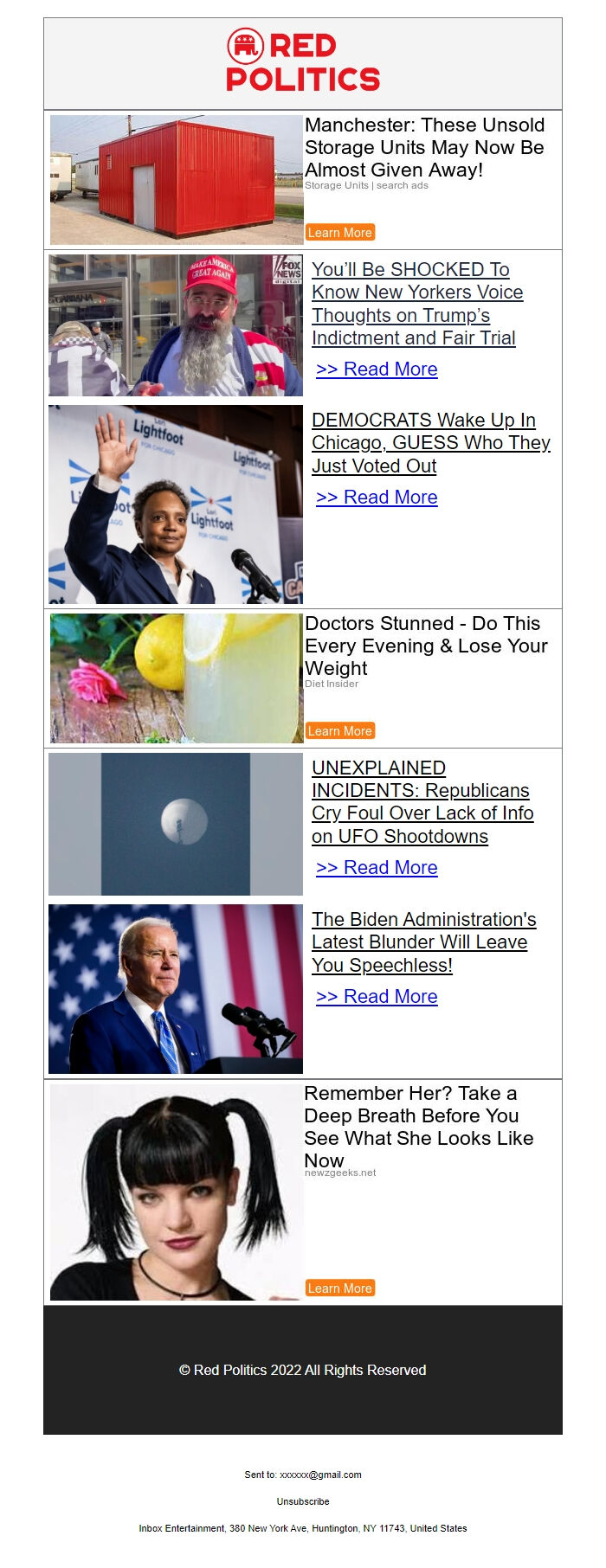
Task: Tap Read More under UFO shootdowns headline
Action: click(x=377, y=868)
